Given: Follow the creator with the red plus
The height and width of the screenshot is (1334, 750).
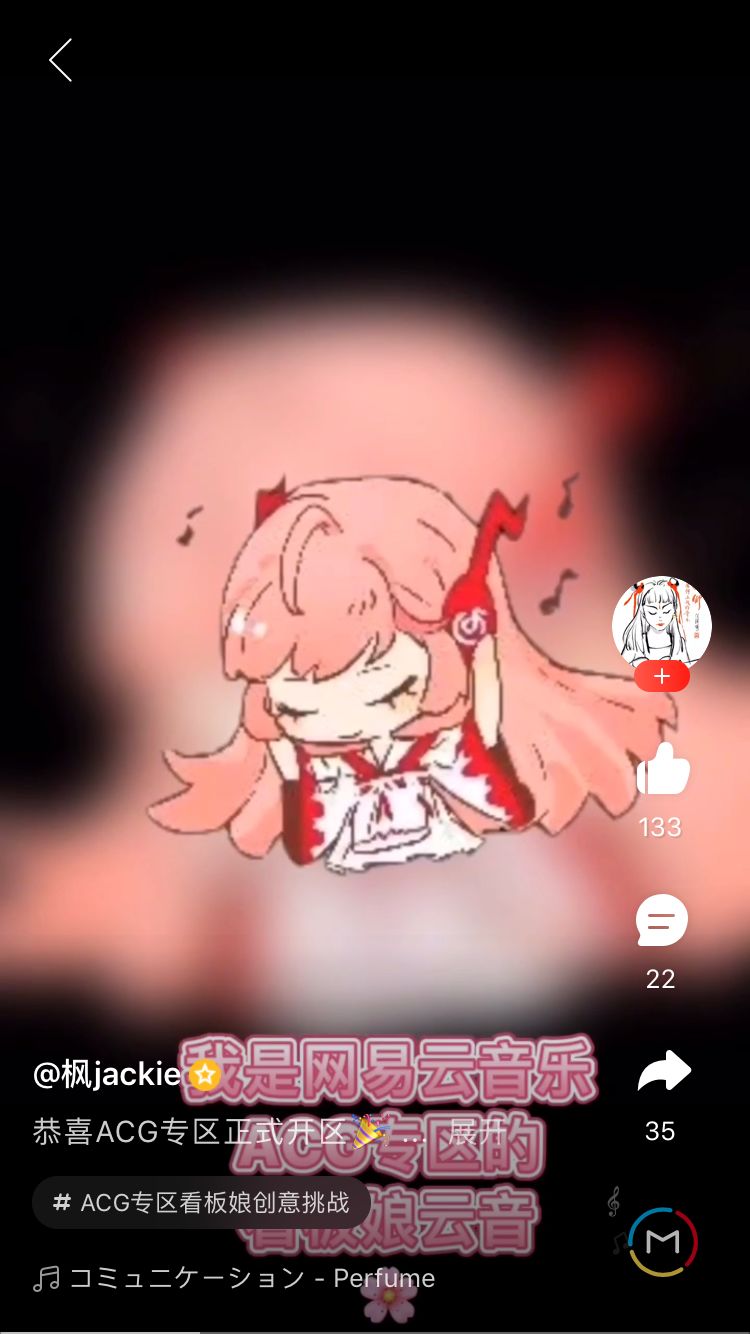Looking at the screenshot, I should tap(661, 677).
